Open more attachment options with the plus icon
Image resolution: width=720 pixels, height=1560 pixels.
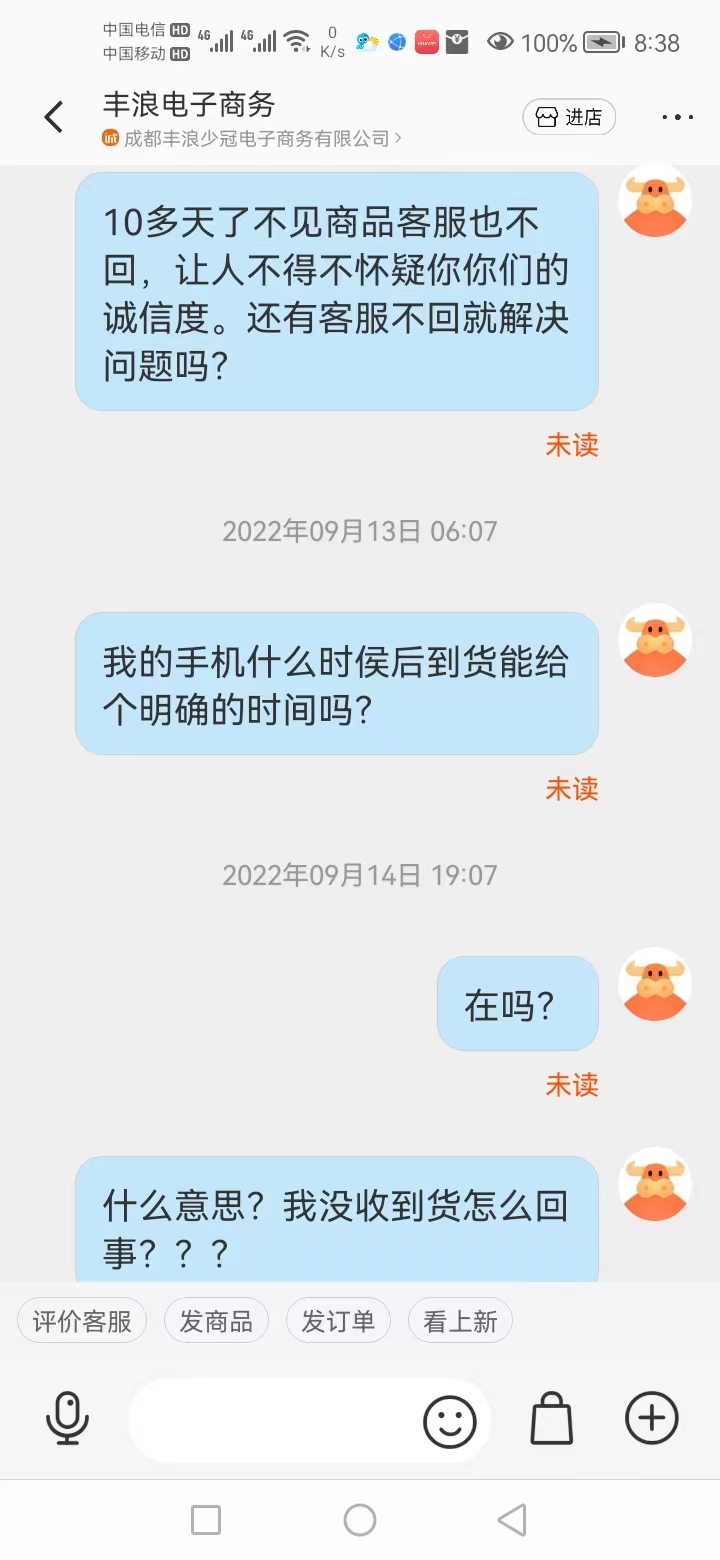[651, 1418]
